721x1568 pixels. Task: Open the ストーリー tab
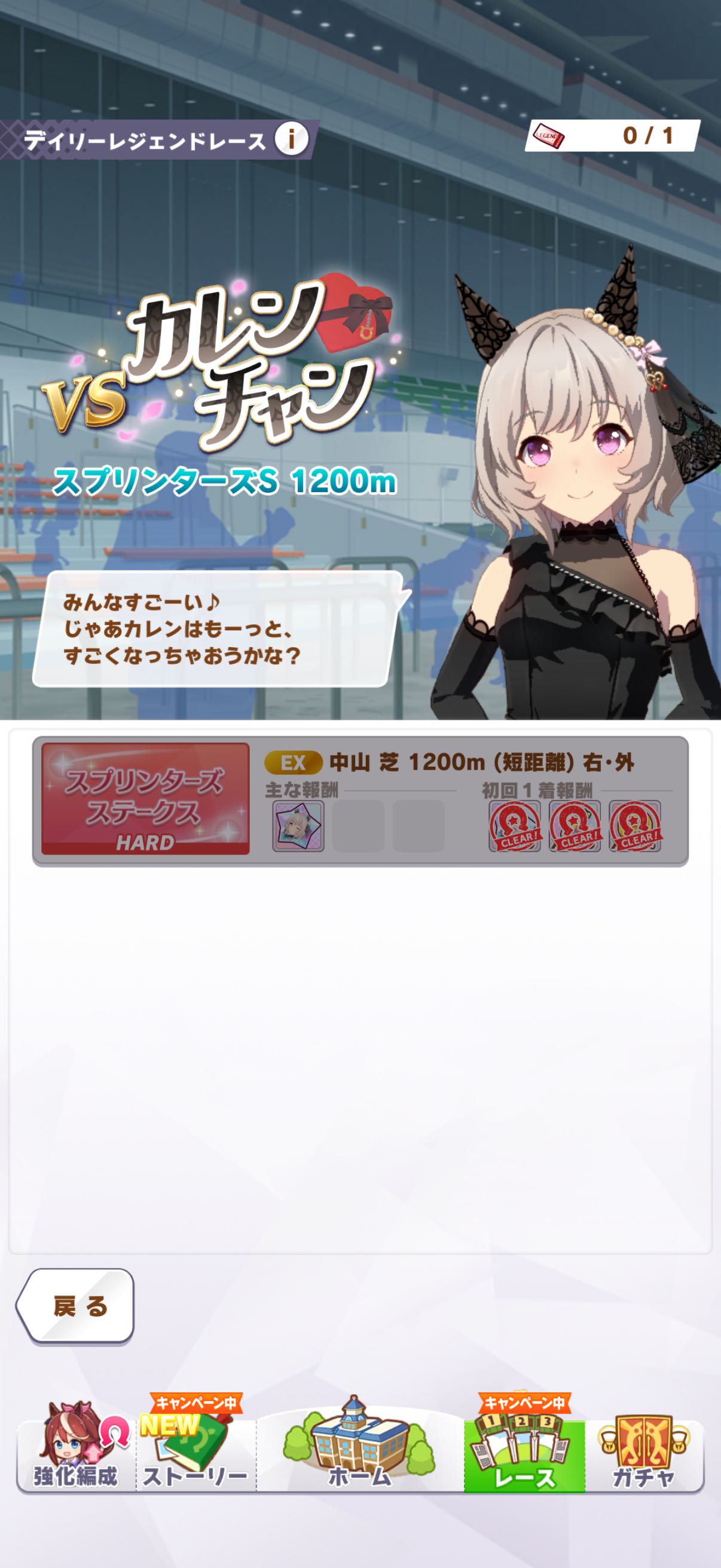[x=195, y=1455]
